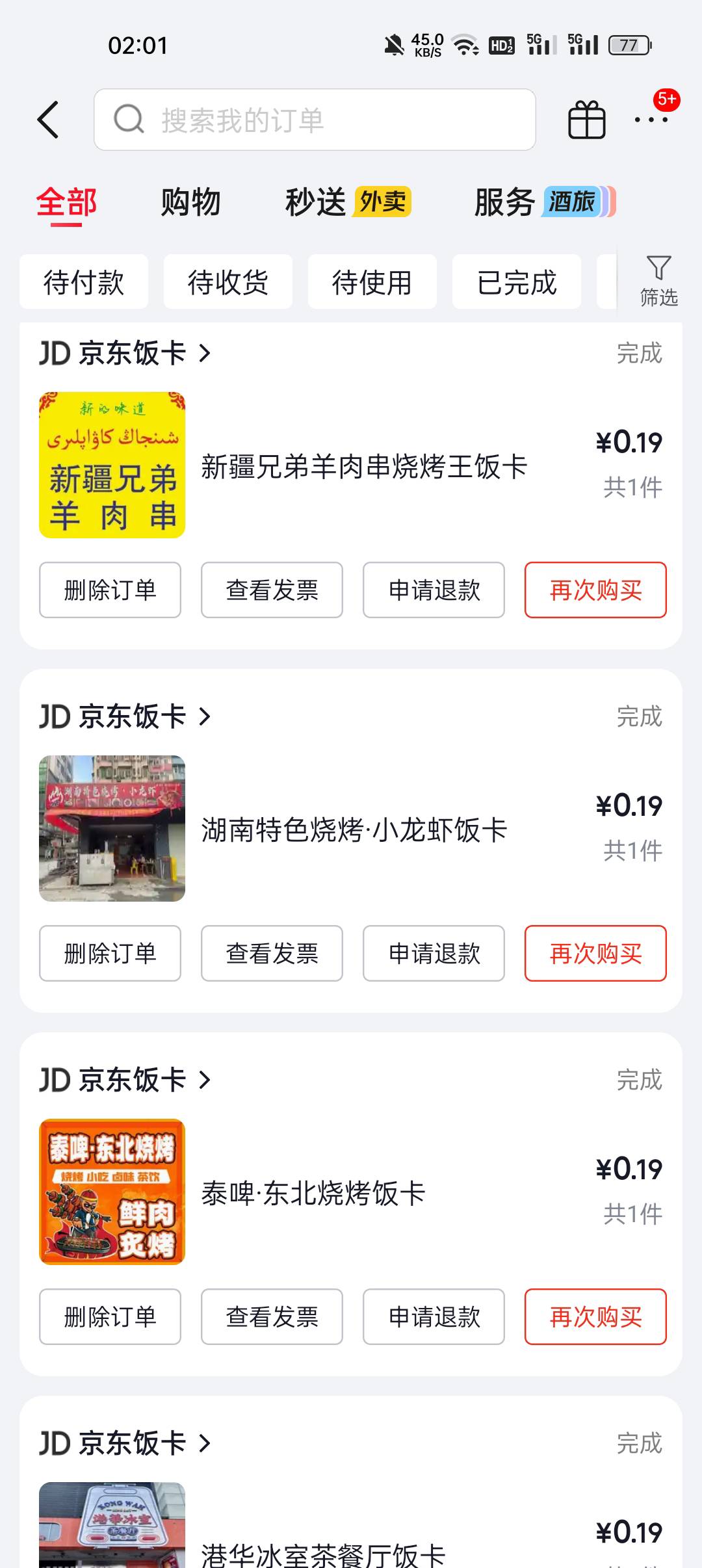
Task: Request refund for 湖南特色烧烤·小龙虾饭卡
Action: tap(434, 954)
